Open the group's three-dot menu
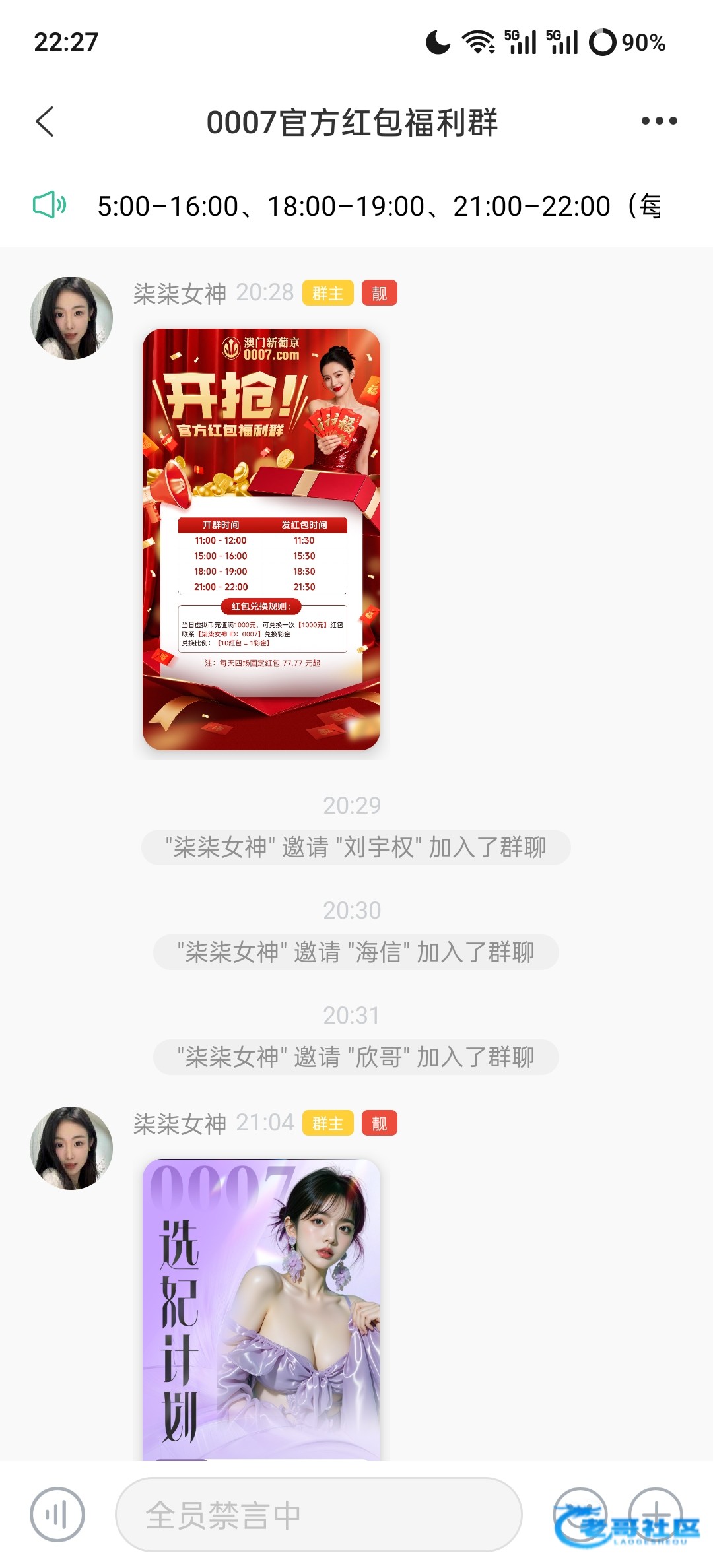 click(x=659, y=121)
